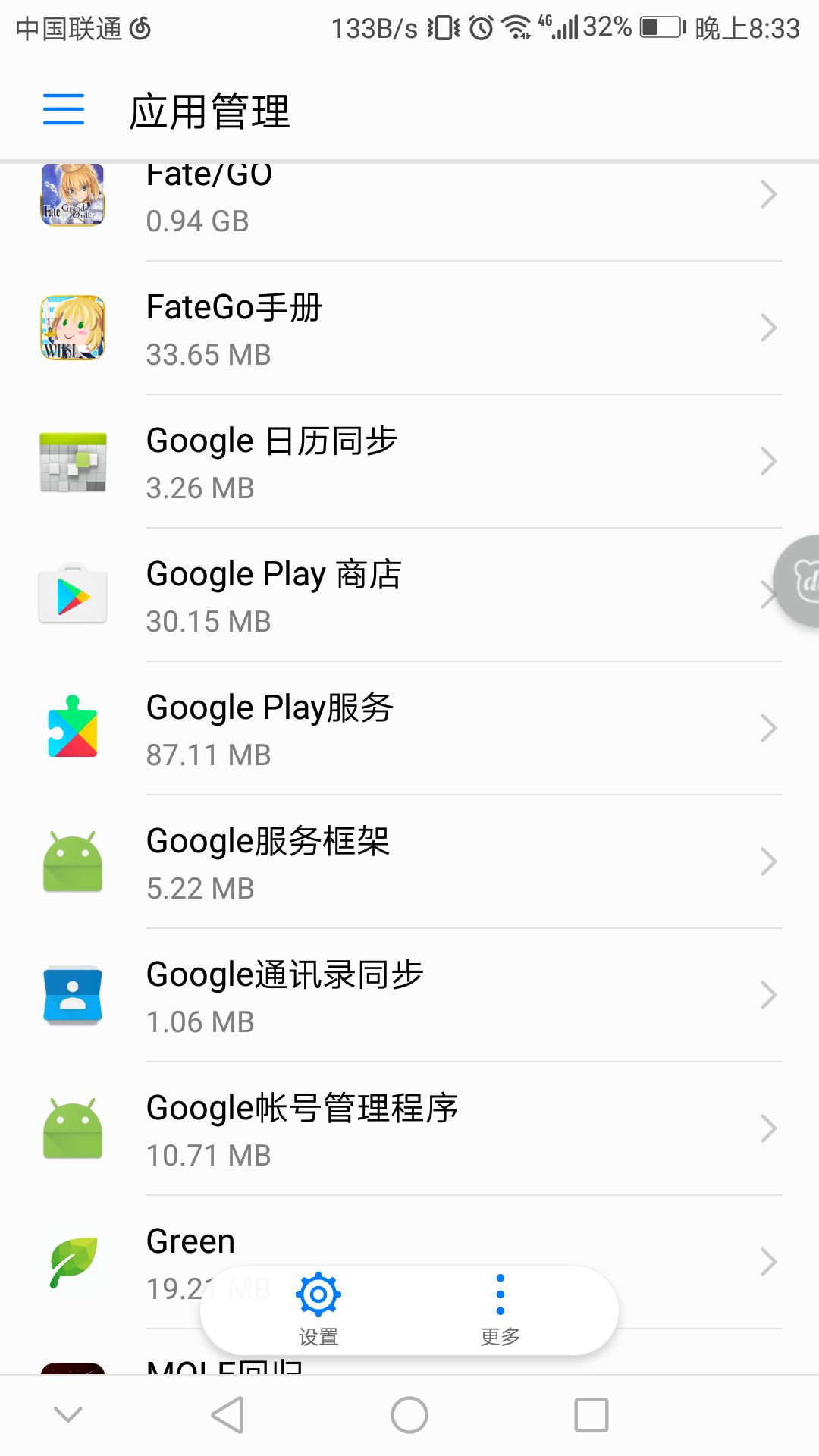Hide the navigation bar with the down arrow

click(68, 1415)
